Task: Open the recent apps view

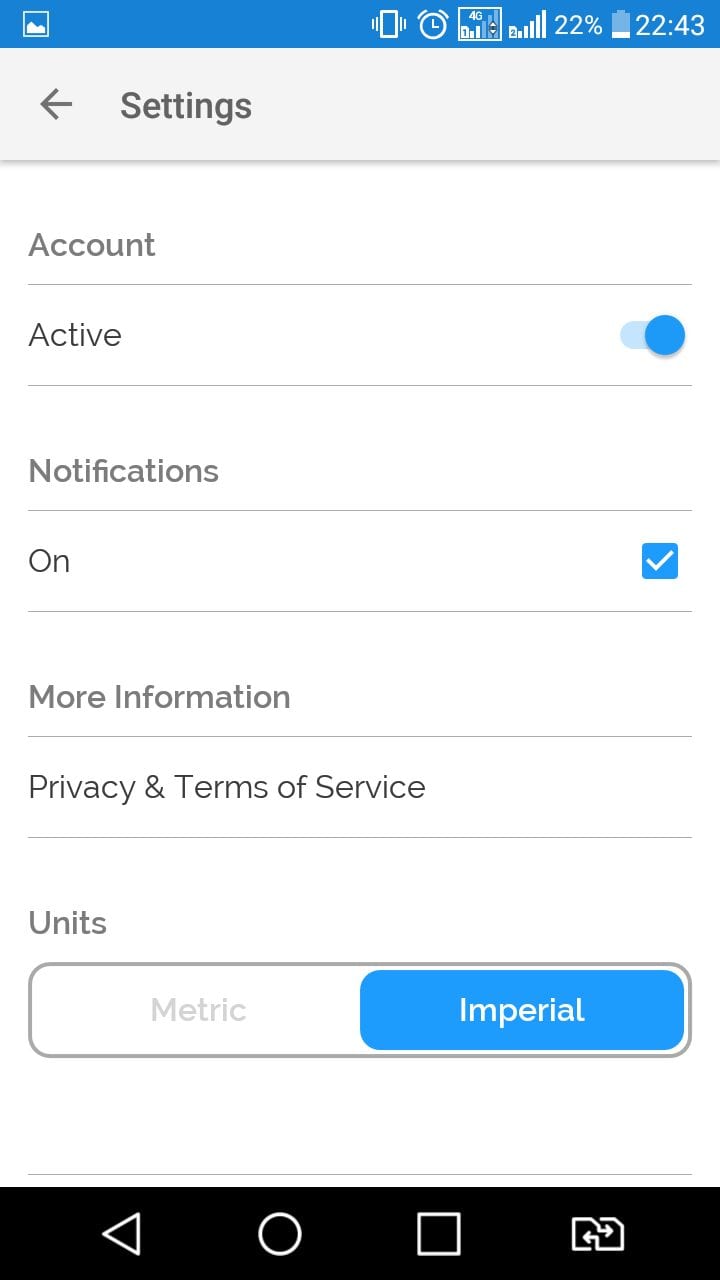Action: (x=439, y=1233)
